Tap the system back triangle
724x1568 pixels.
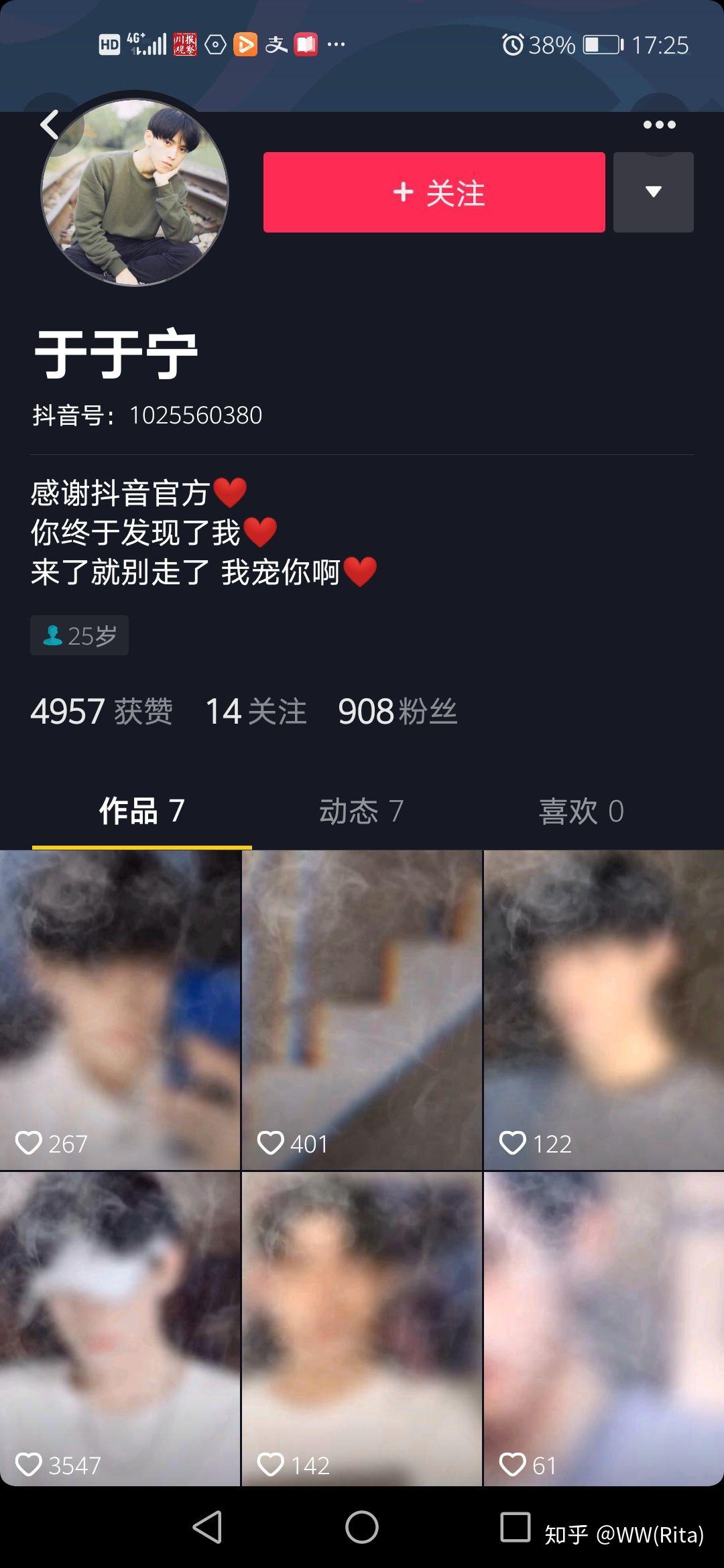click(x=208, y=1528)
